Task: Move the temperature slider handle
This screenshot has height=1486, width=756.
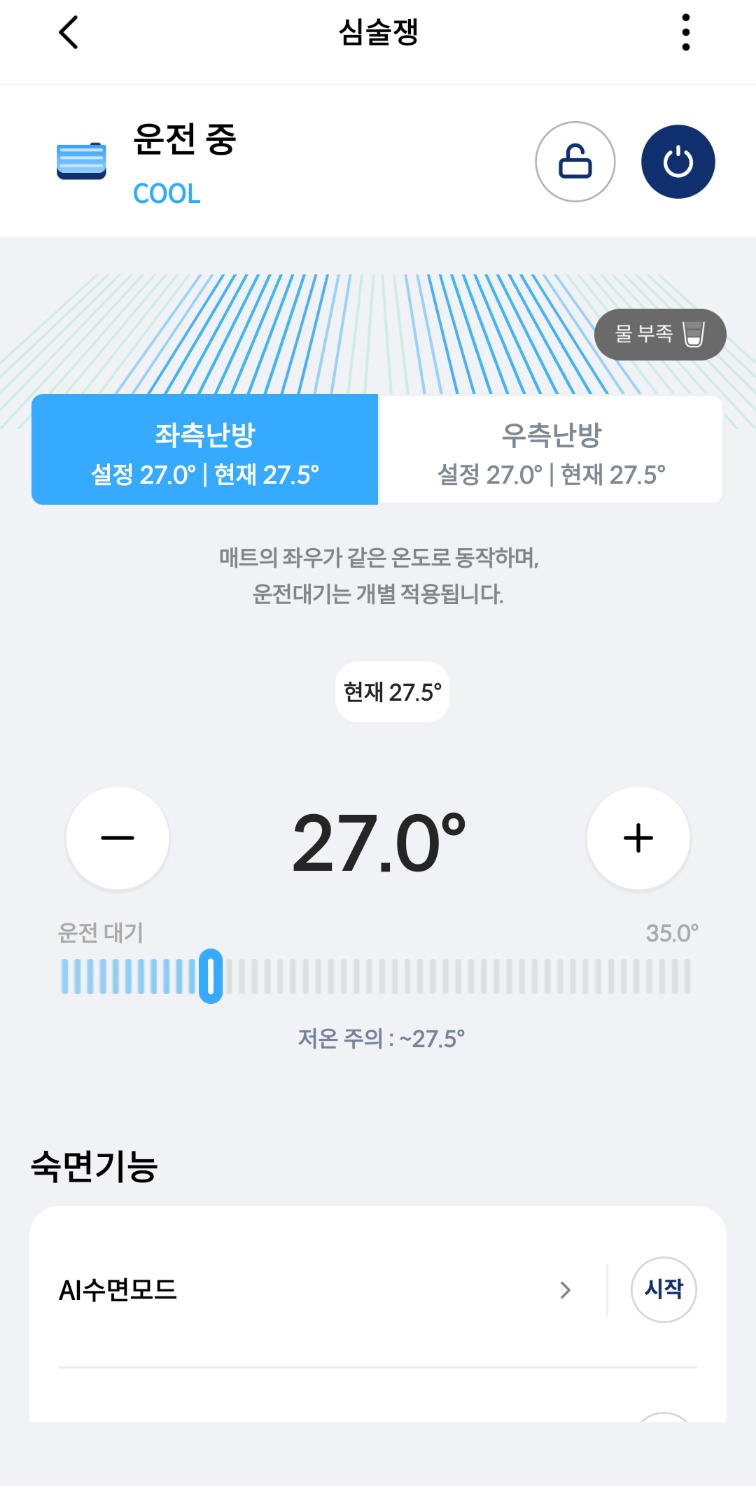Action: (x=211, y=974)
